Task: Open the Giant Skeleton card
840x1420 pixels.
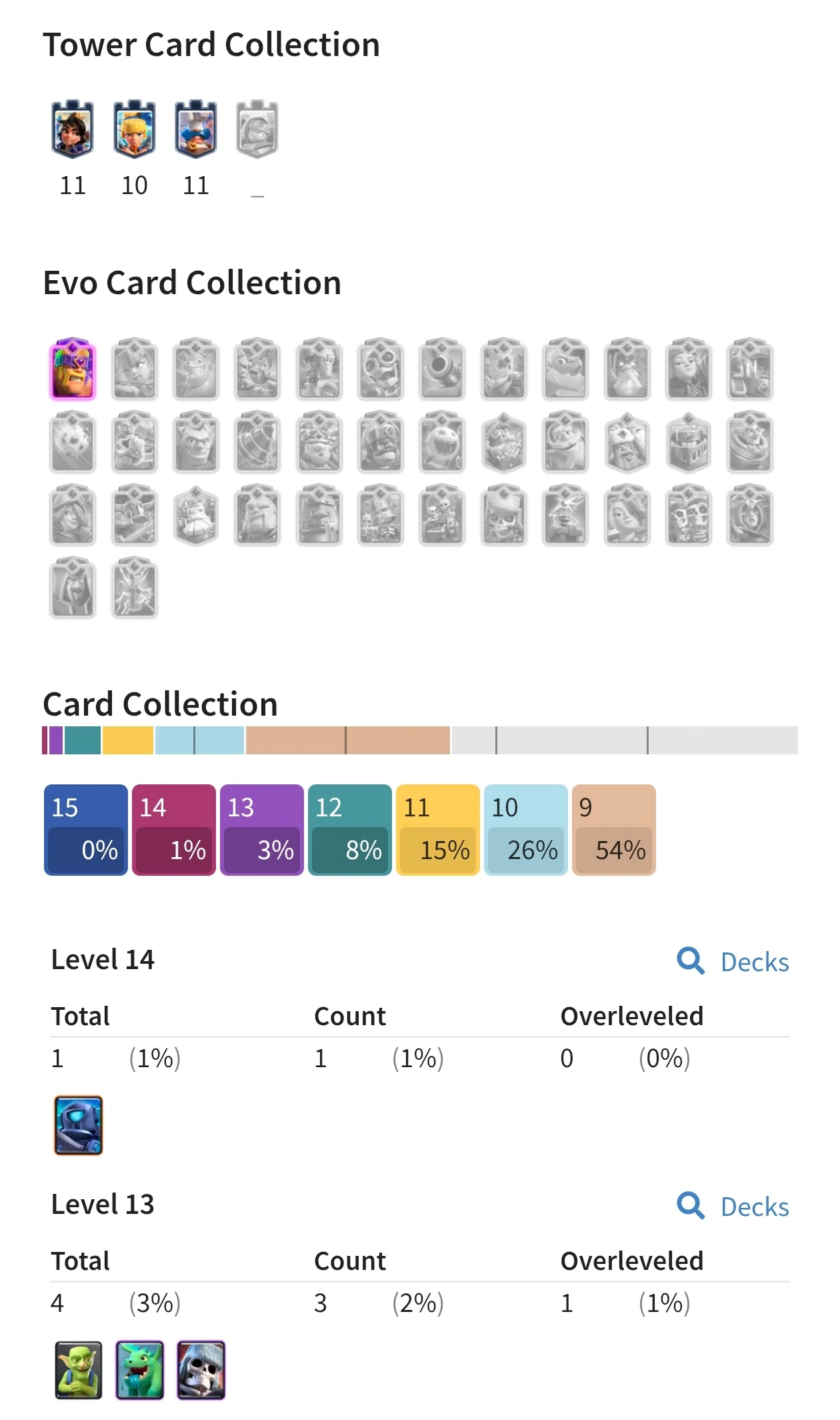Action: point(201,1370)
